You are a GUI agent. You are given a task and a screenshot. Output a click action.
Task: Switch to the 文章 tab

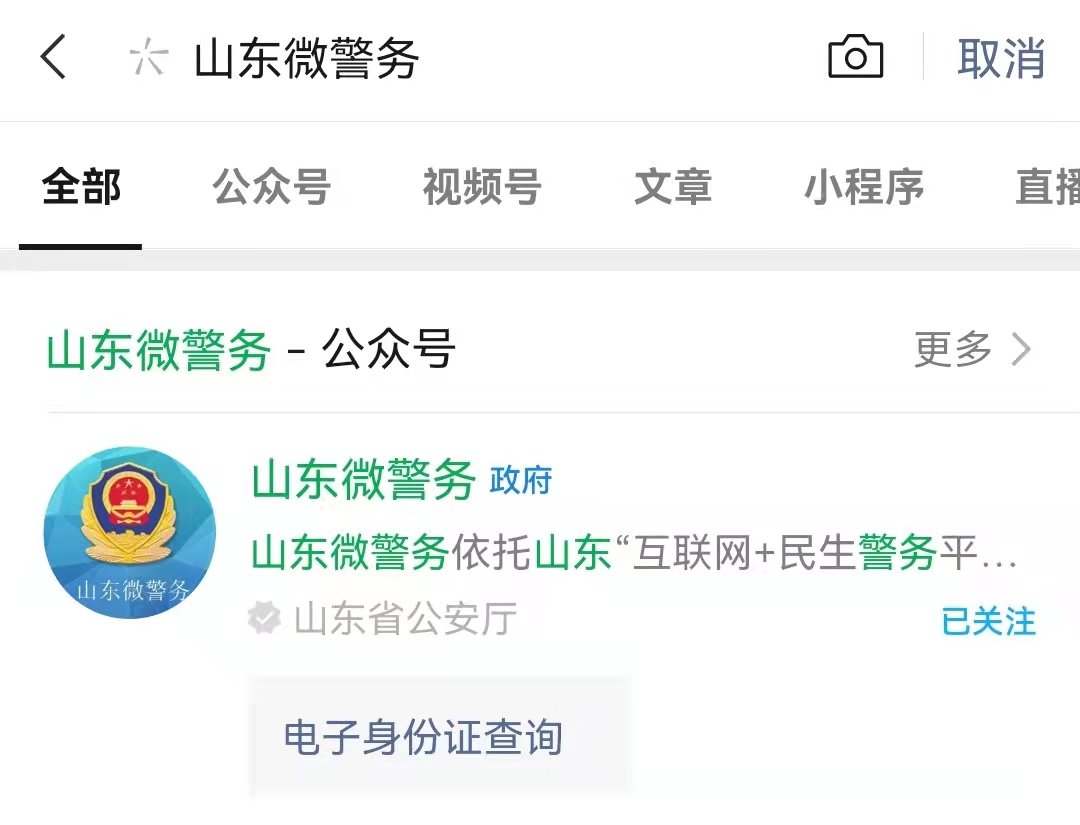point(672,187)
